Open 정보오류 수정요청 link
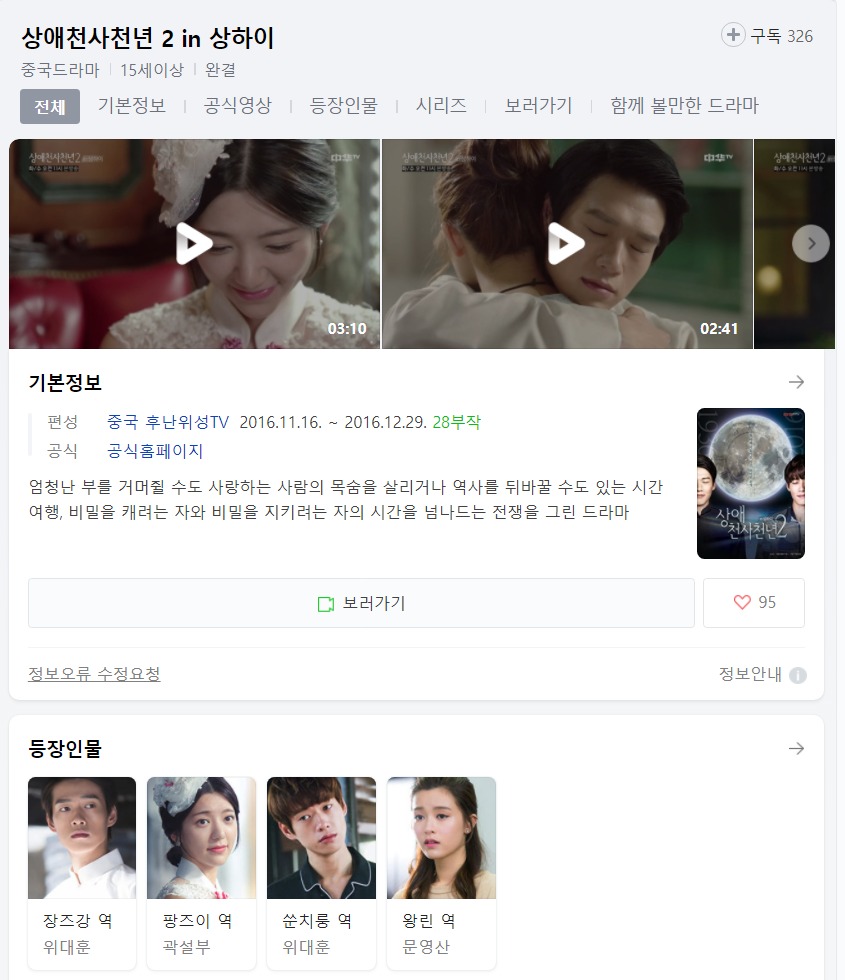 [94, 674]
